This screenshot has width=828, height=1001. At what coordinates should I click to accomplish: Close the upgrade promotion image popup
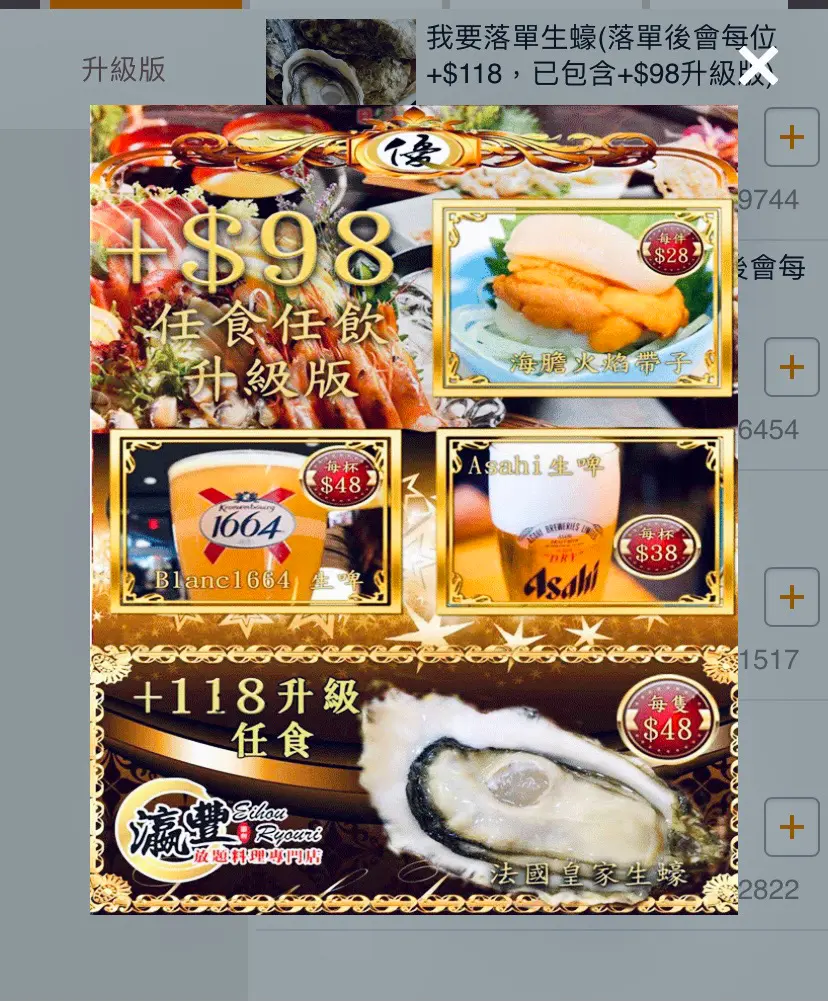(758, 66)
